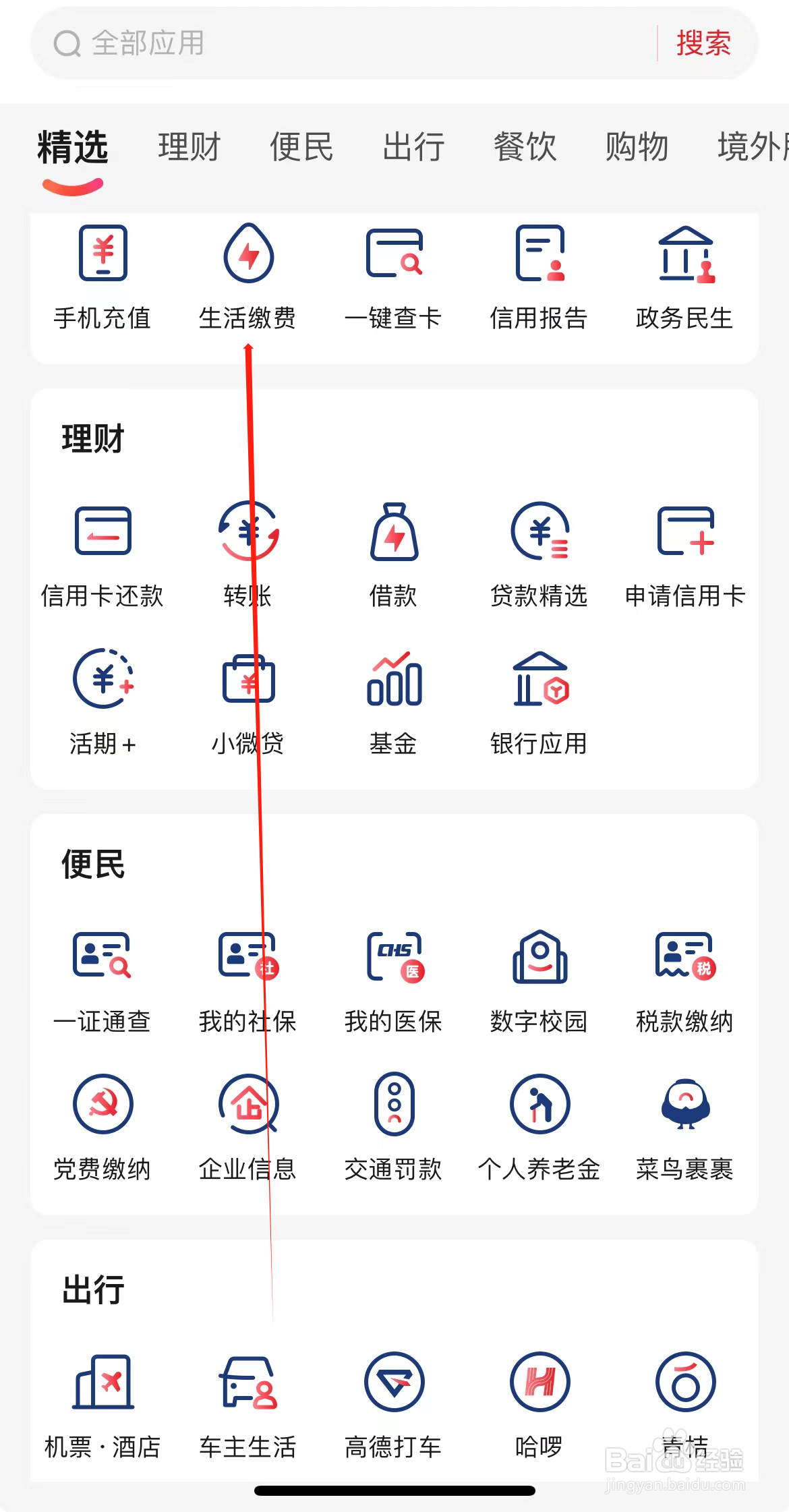789x1512 pixels.
Task: Open the 信用报告 credit report icon
Action: [x=539, y=277]
